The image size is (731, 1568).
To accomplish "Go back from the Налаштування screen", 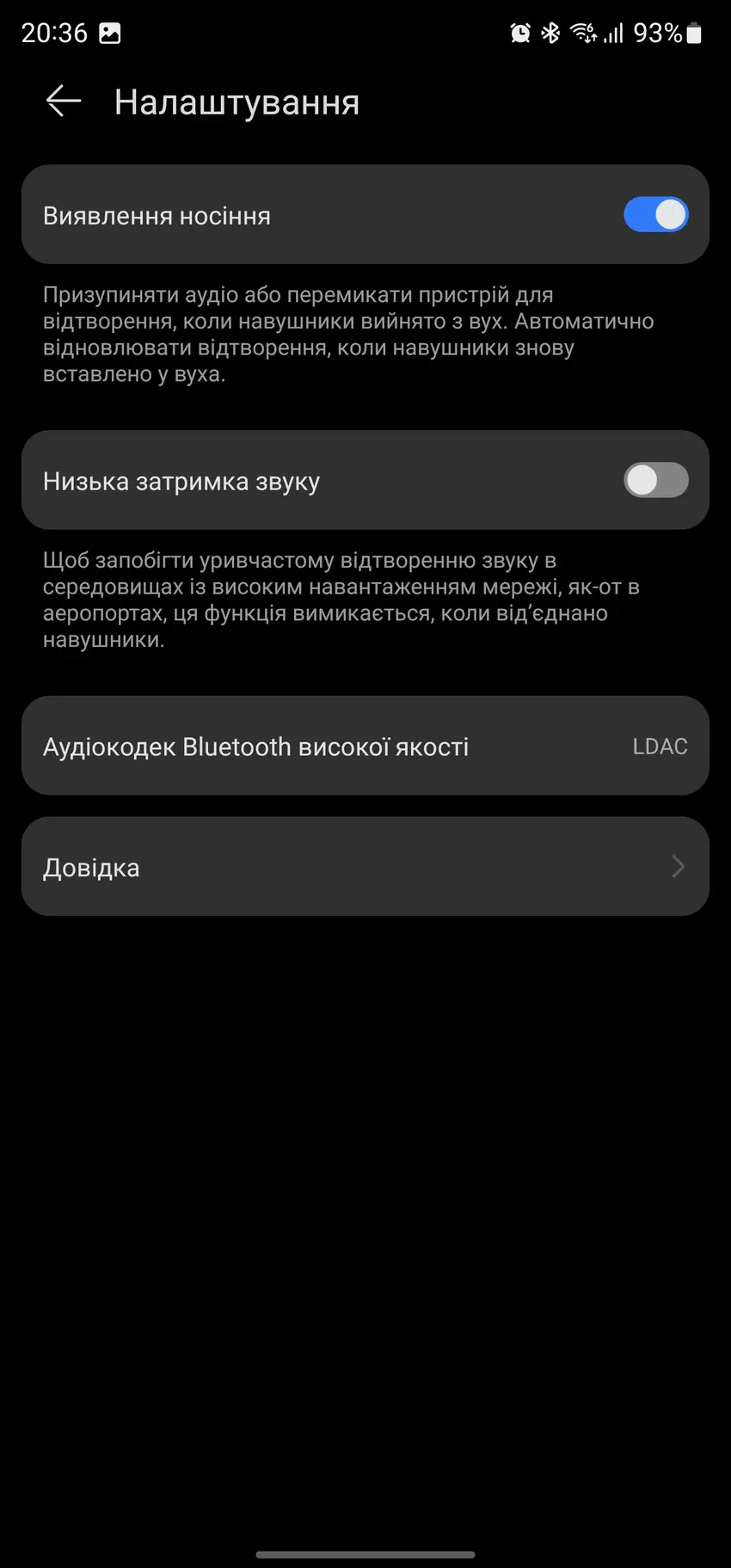I will point(63,101).
